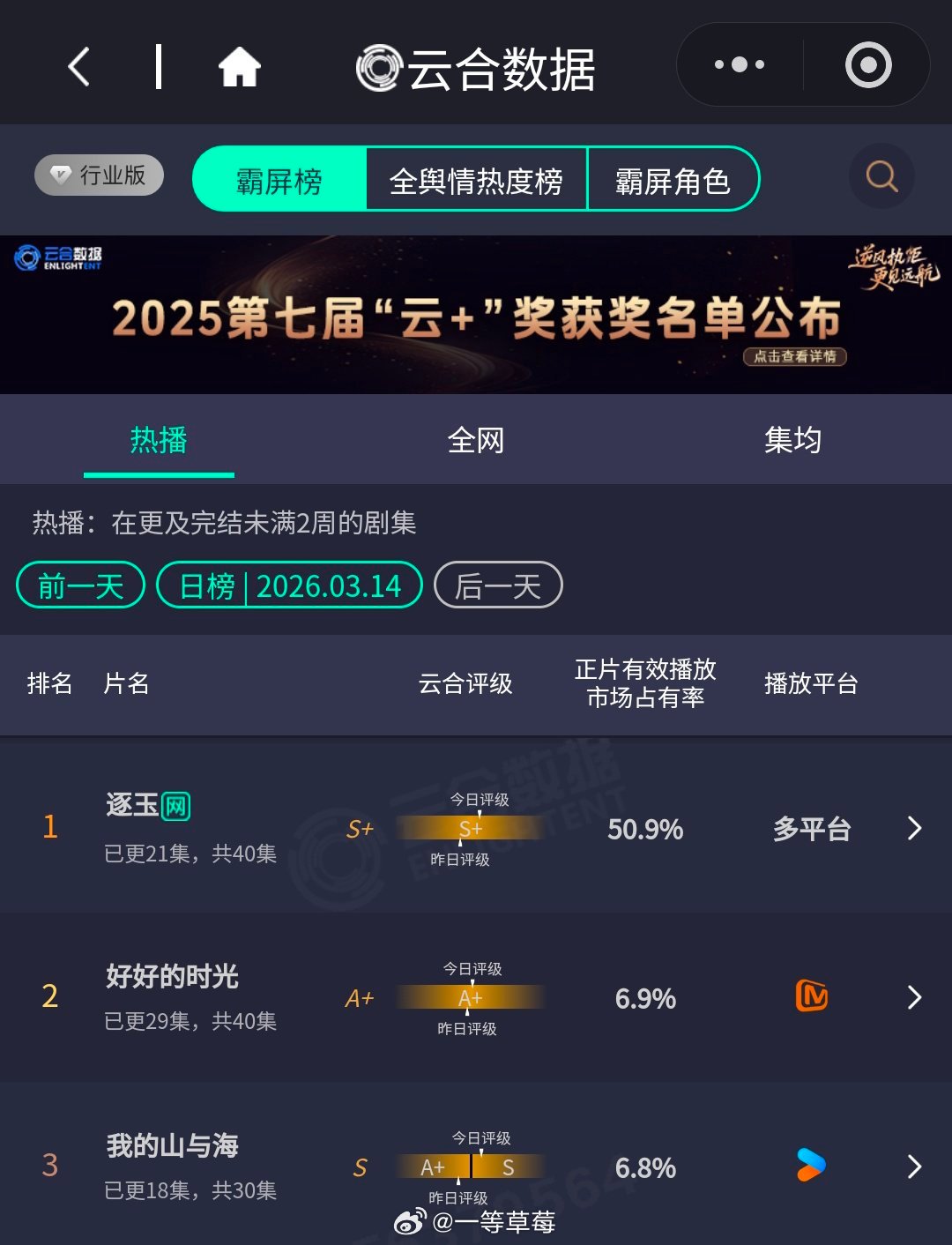This screenshot has height=1245, width=952.
Task: Click the 后一天 button
Action: 498,585
